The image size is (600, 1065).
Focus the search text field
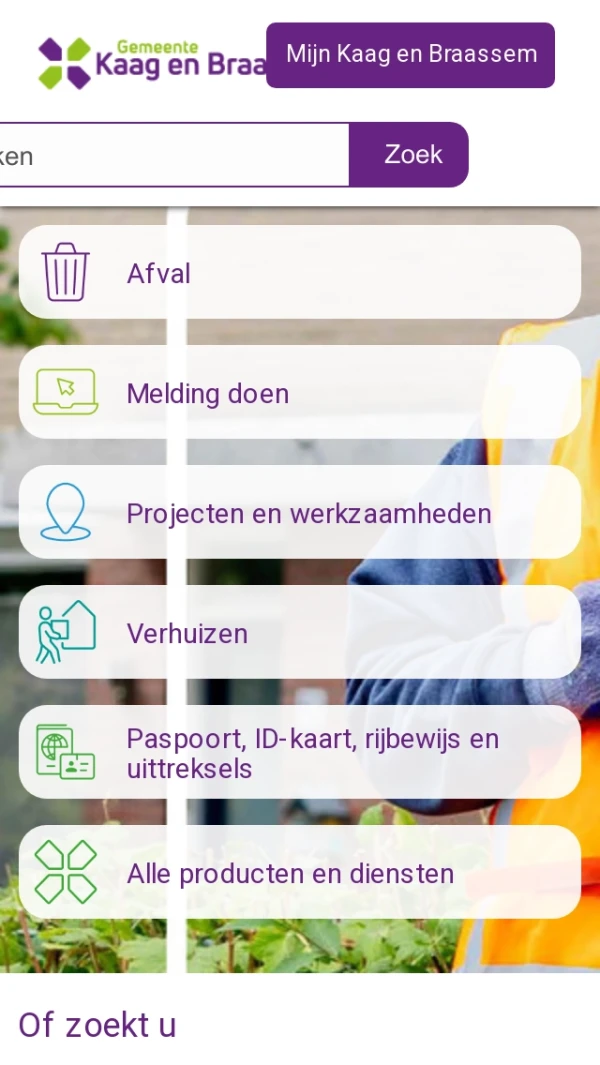170,155
